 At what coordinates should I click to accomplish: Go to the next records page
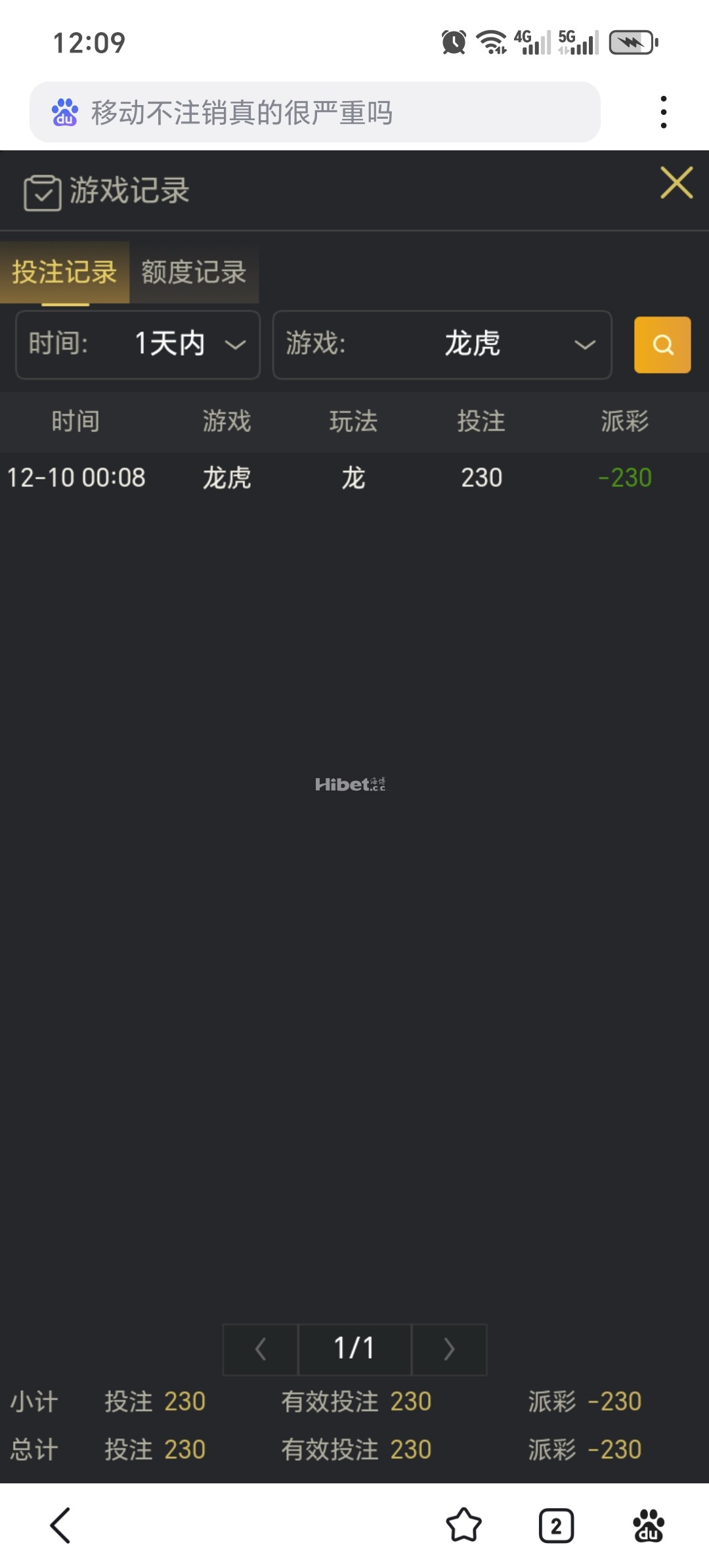tap(449, 1349)
